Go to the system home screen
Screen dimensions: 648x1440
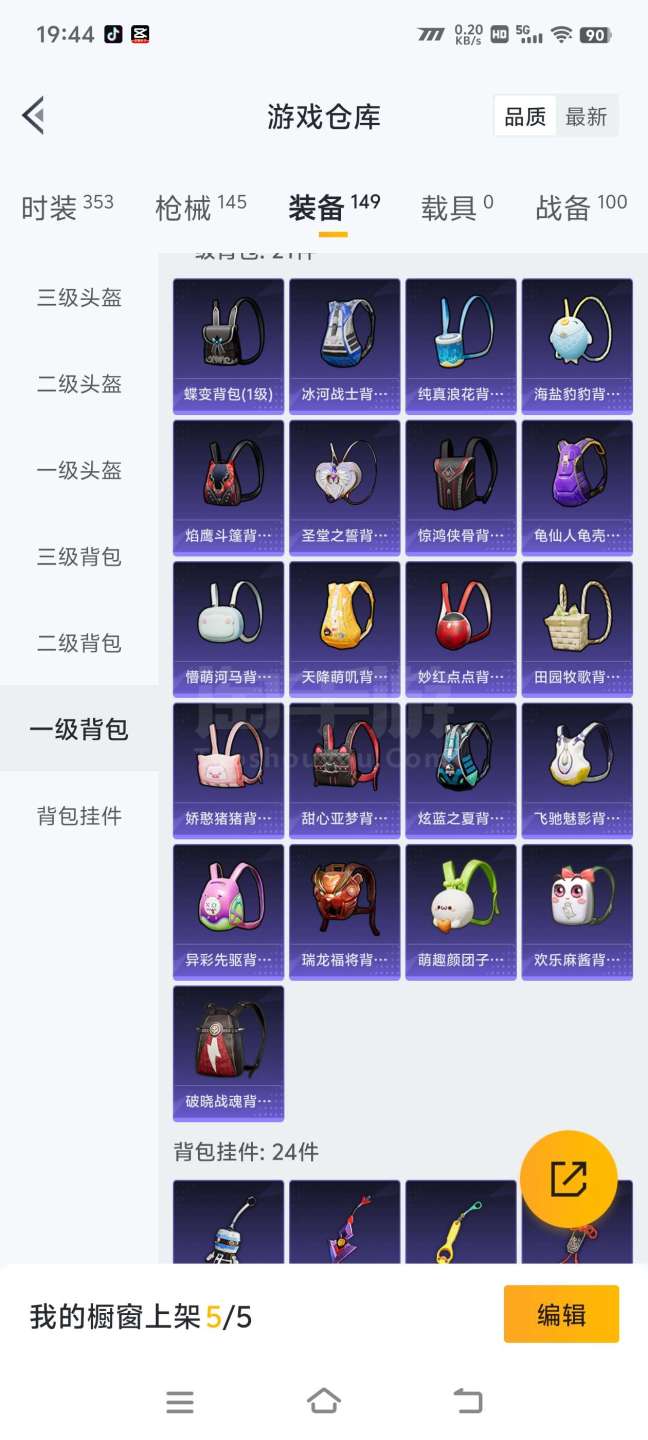point(324,1402)
